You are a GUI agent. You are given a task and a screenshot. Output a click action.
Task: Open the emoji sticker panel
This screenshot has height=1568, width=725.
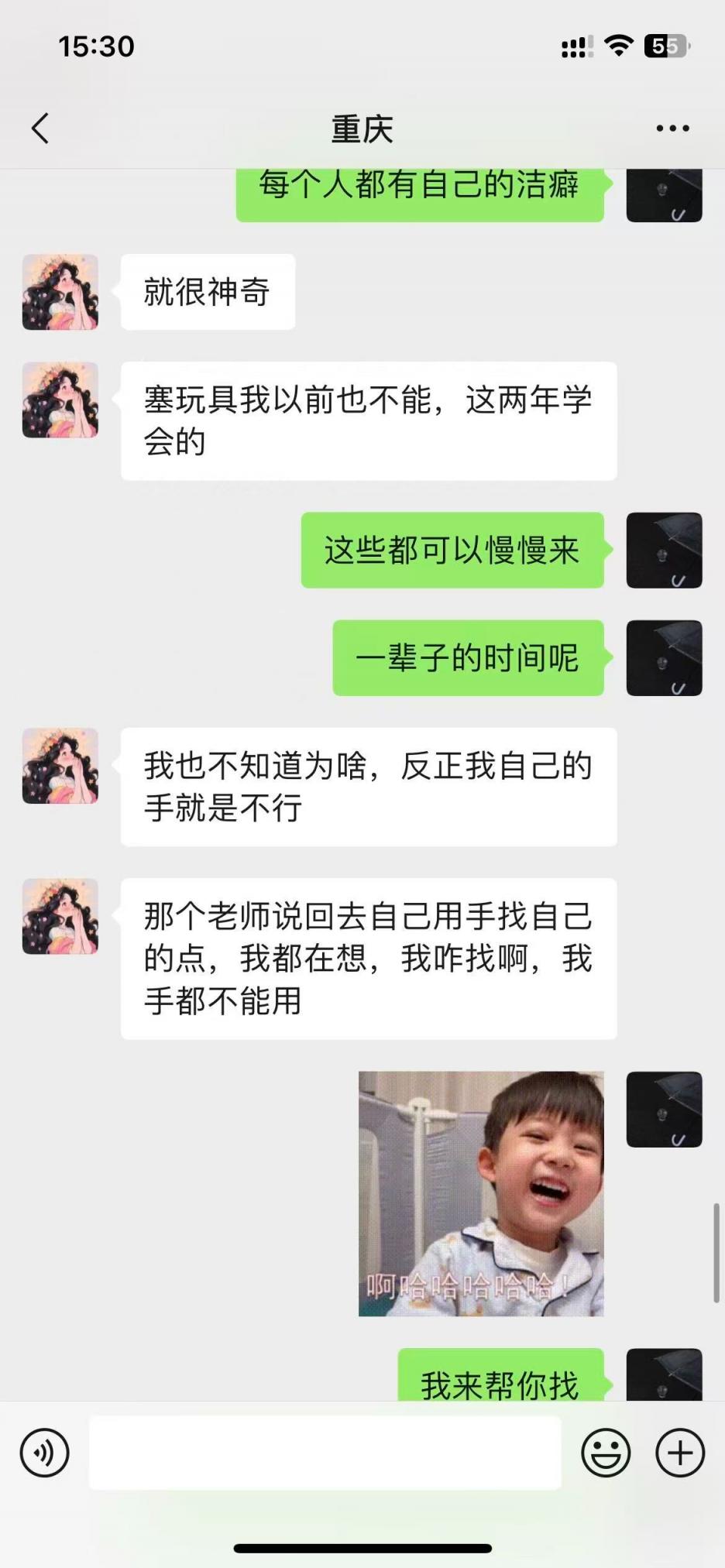pyautogui.click(x=606, y=1453)
